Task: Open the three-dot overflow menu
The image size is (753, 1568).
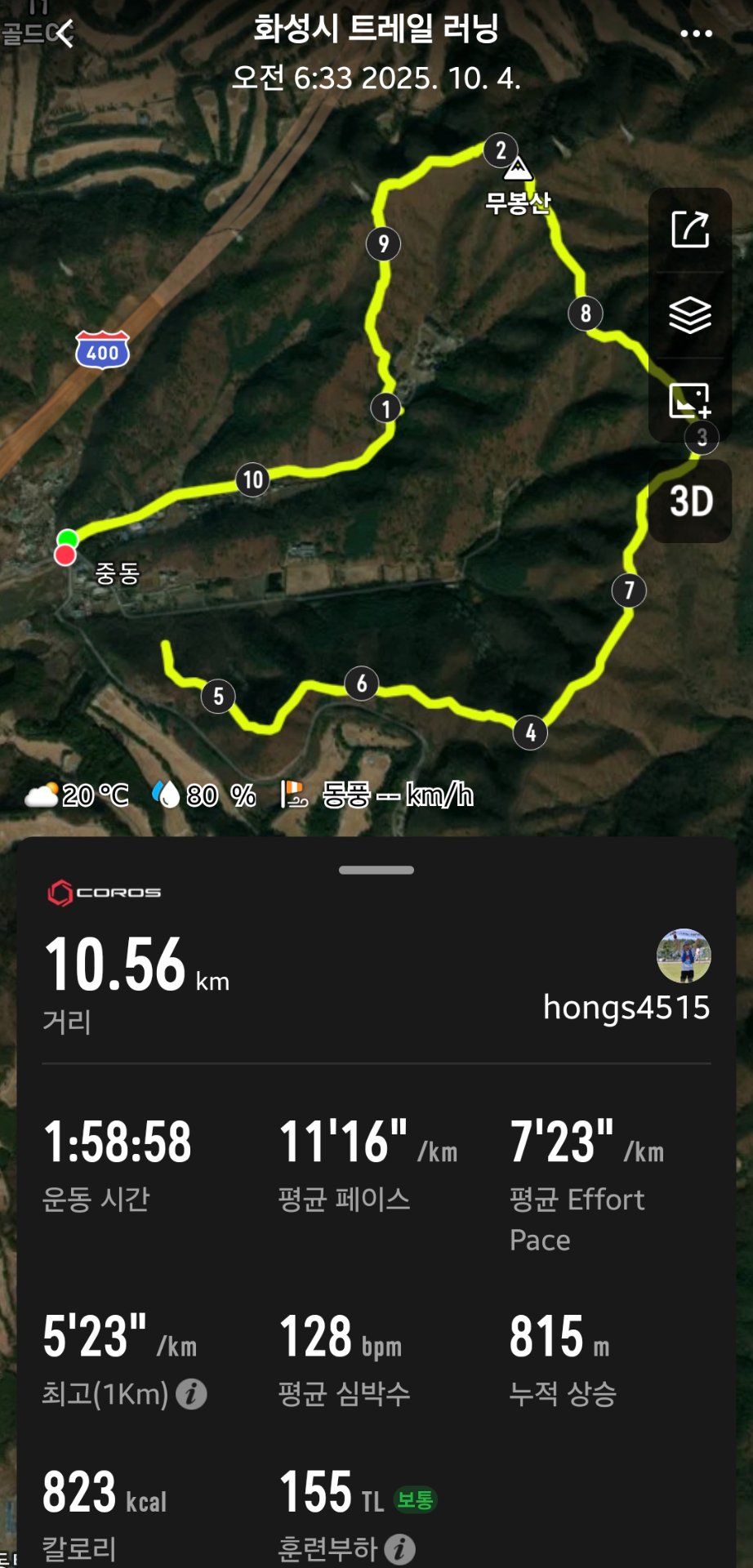Action: 696,33
